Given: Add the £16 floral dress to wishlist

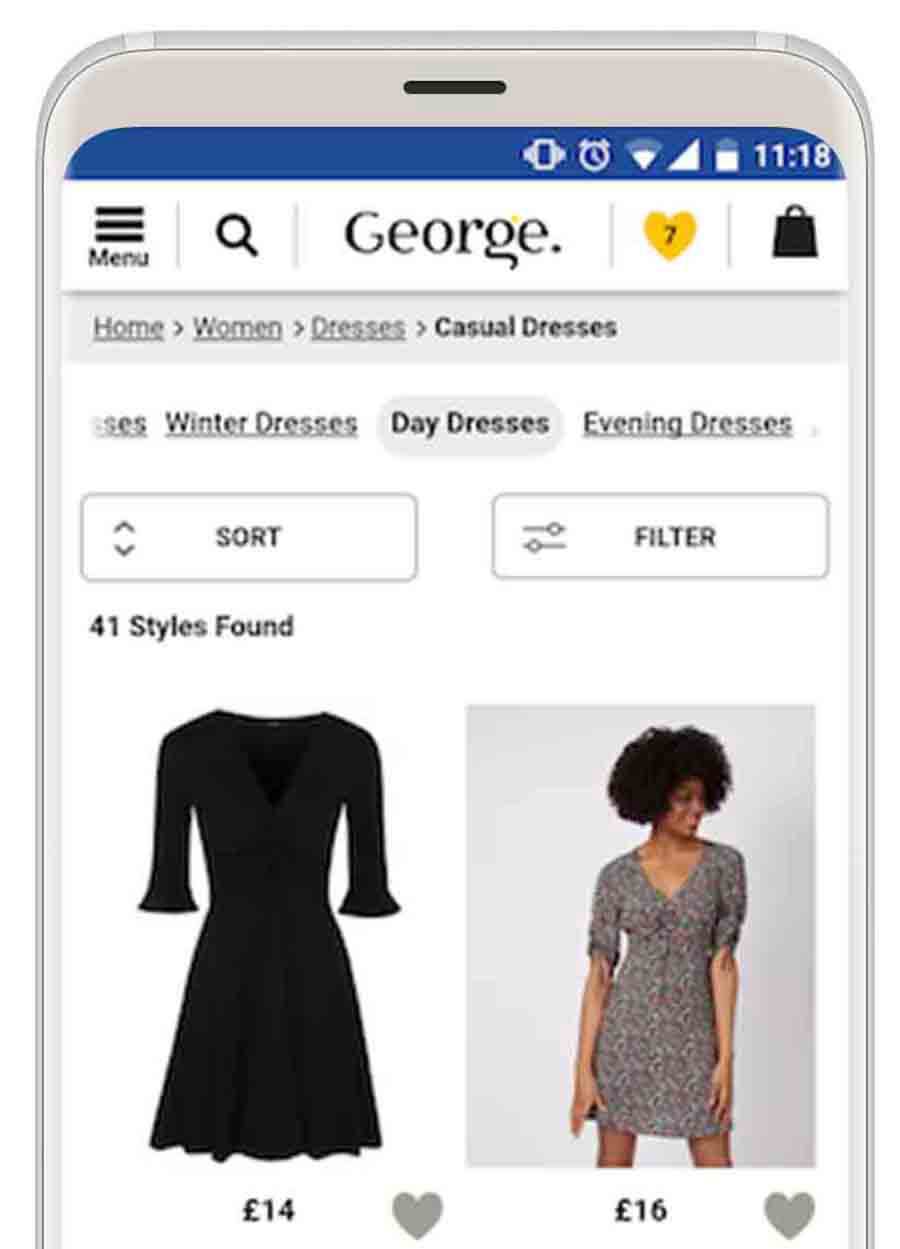Looking at the screenshot, I should pyautogui.click(x=789, y=1214).
